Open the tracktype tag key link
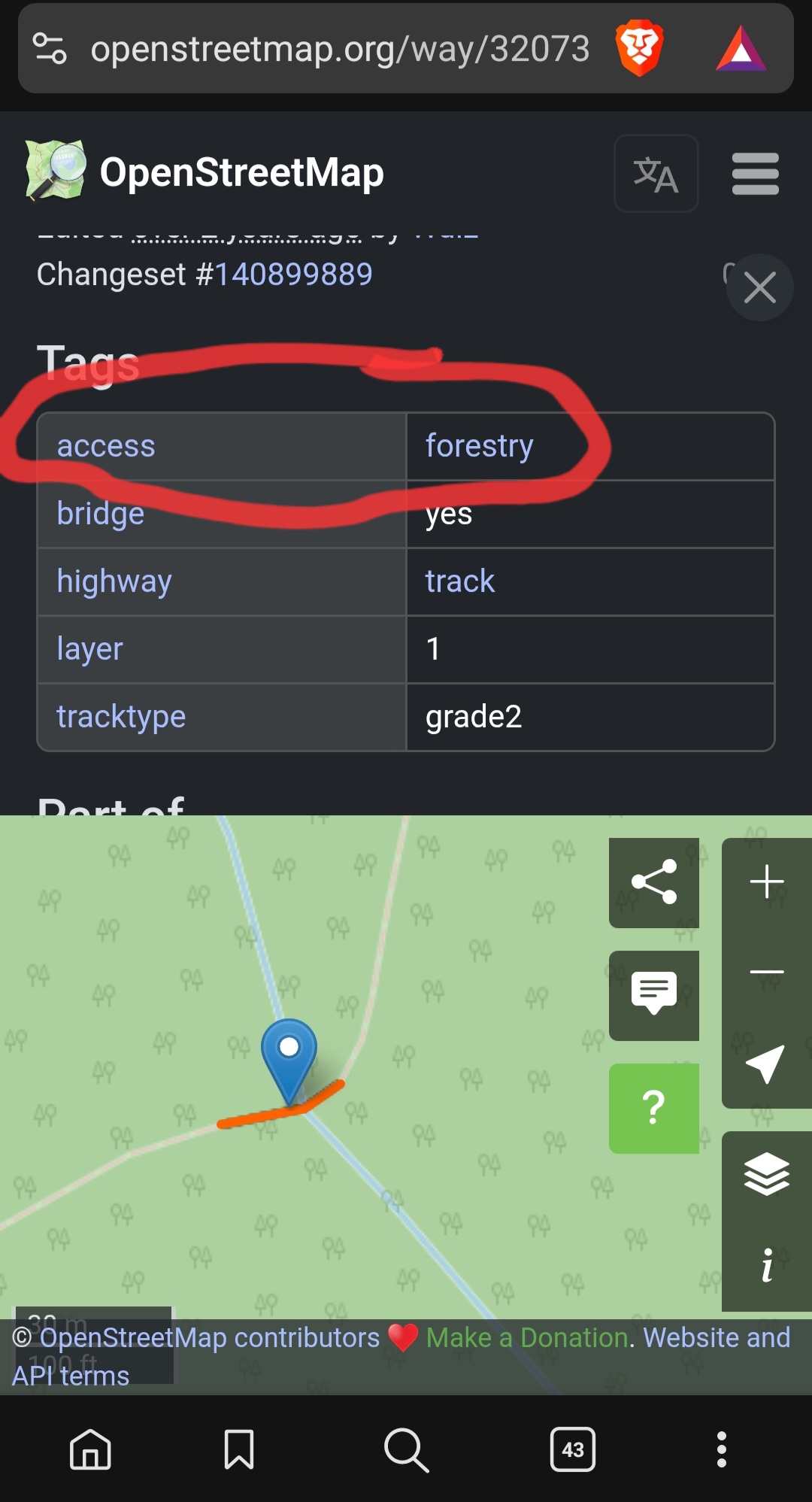 point(121,717)
